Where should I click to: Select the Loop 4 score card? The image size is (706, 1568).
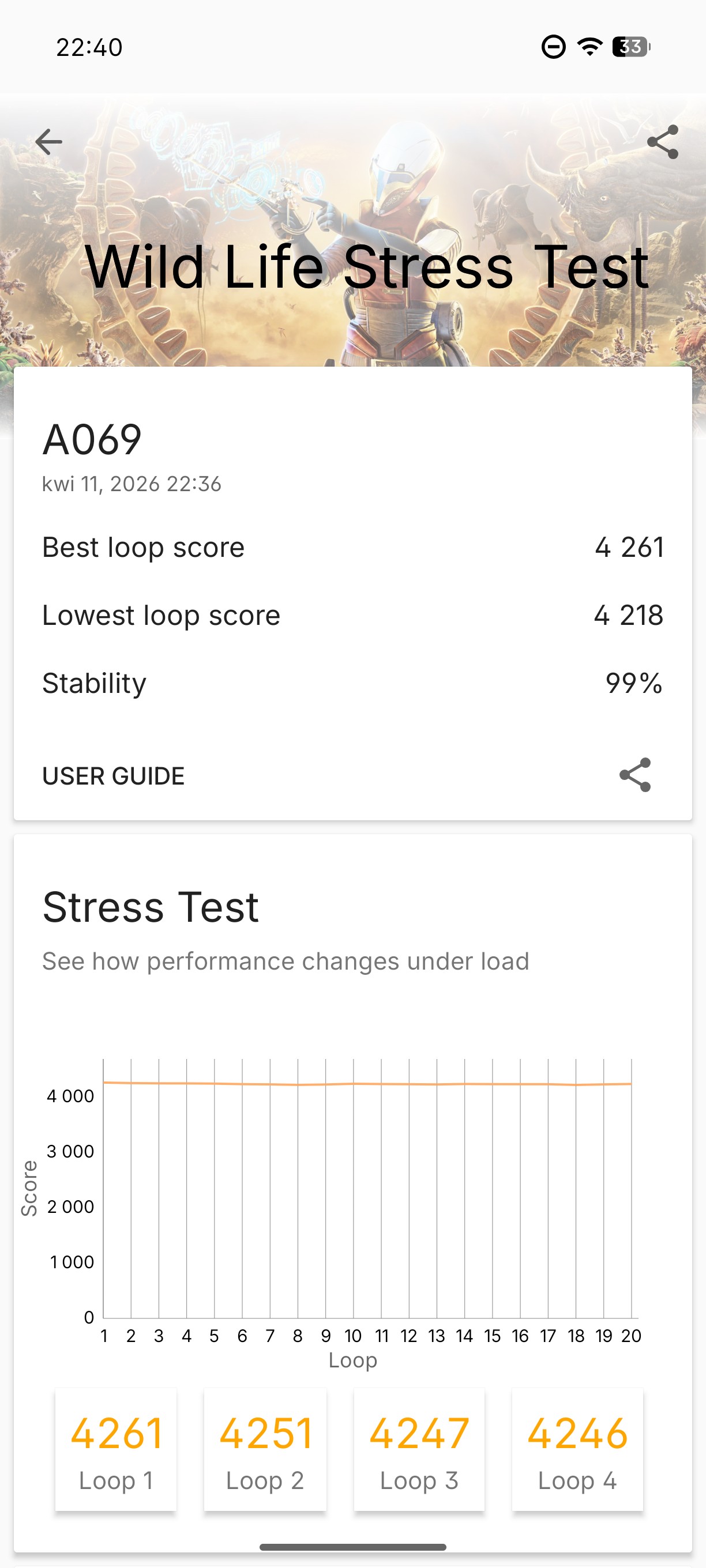click(577, 1450)
